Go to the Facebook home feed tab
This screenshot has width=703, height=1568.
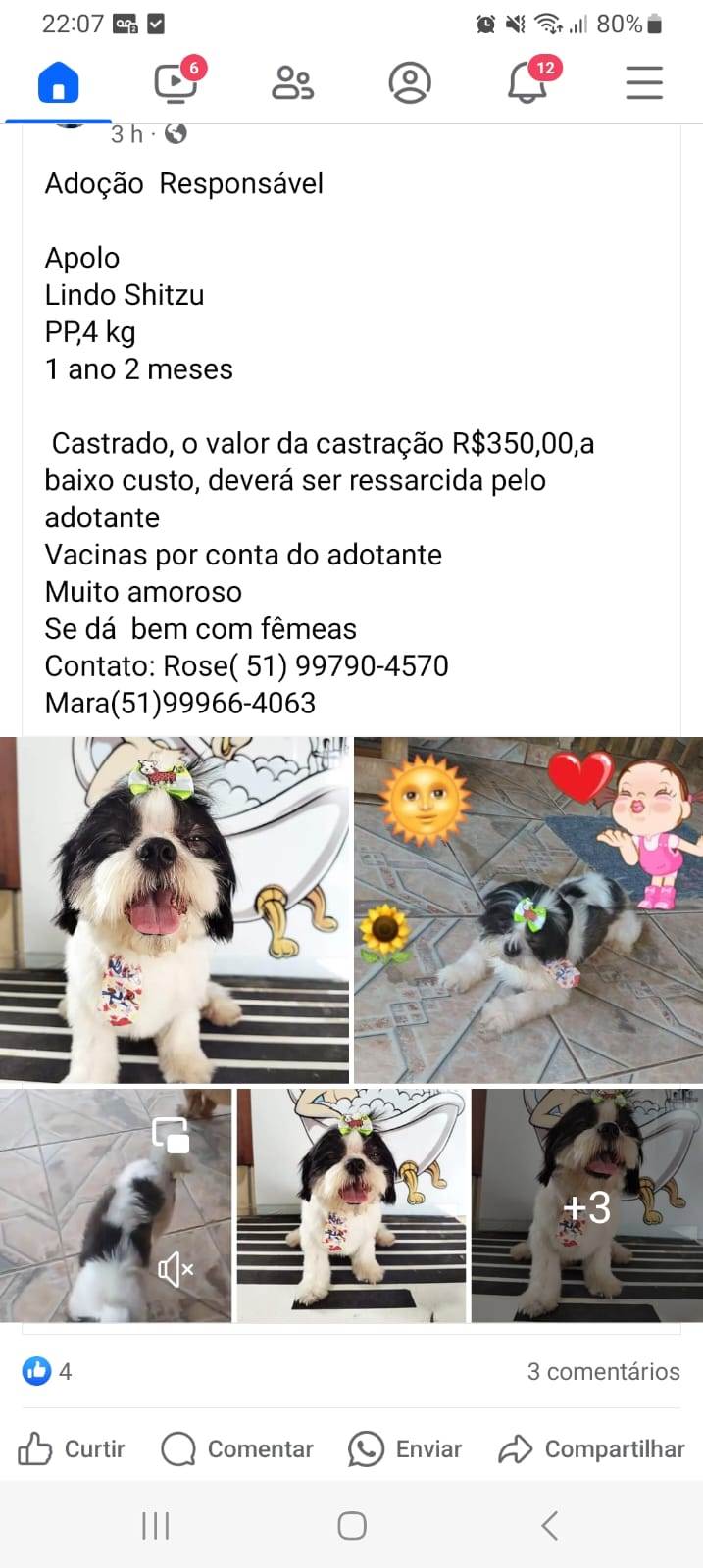coord(58,82)
